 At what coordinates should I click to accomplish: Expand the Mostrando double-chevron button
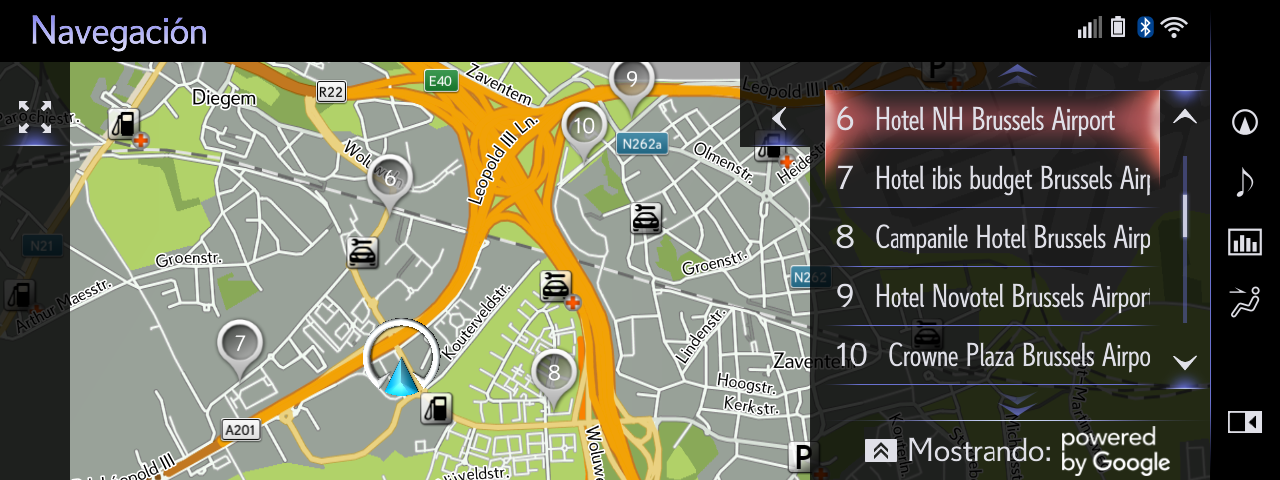point(881,451)
